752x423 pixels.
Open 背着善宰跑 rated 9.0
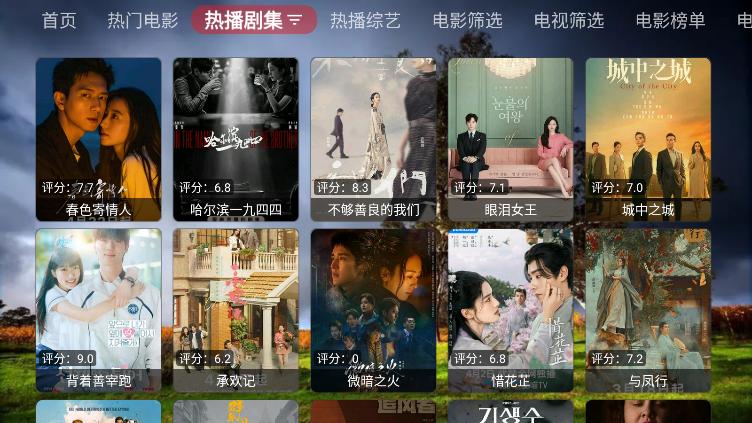(x=98, y=310)
